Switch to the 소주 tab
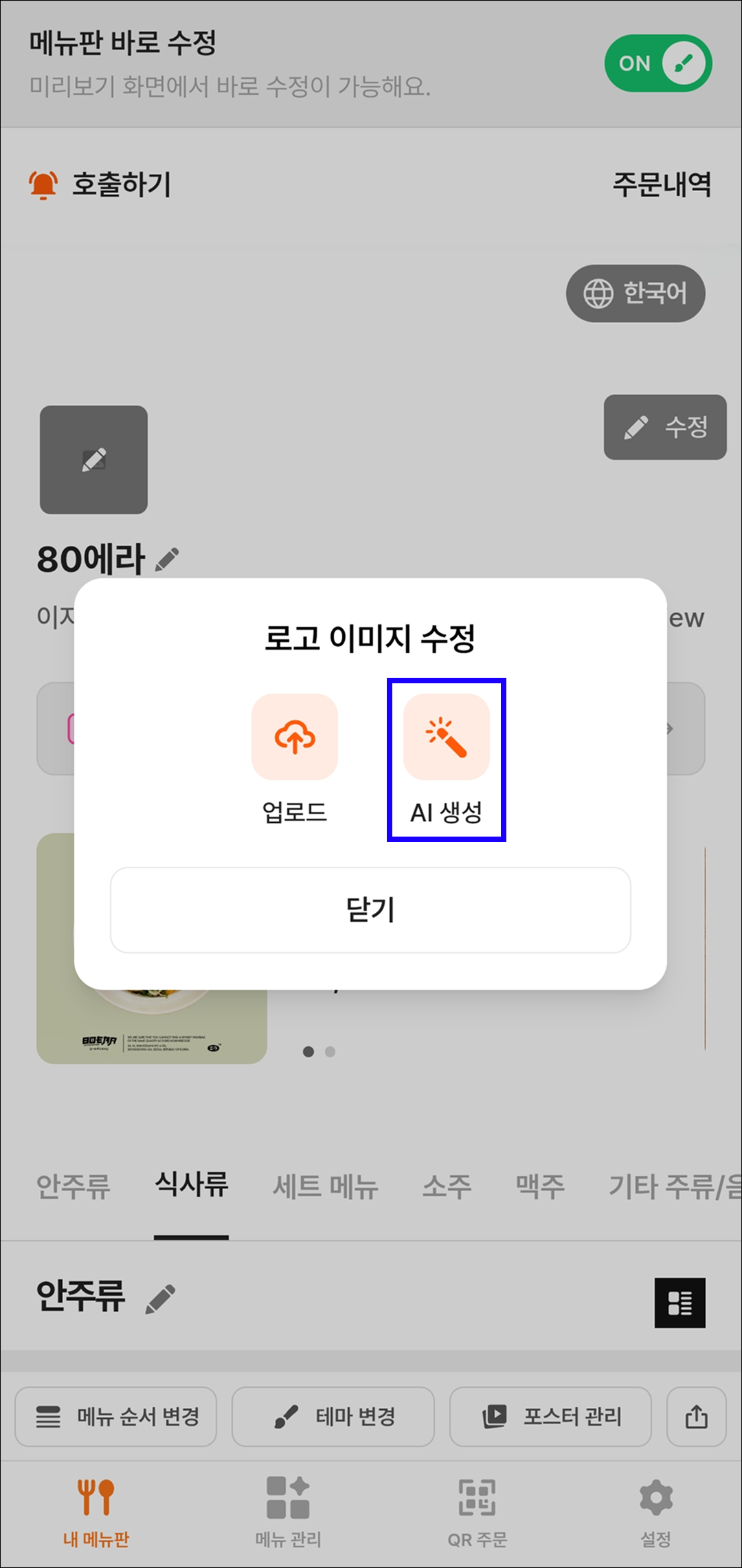The height and width of the screenshot is (1568, 742). click(447, 1186)
